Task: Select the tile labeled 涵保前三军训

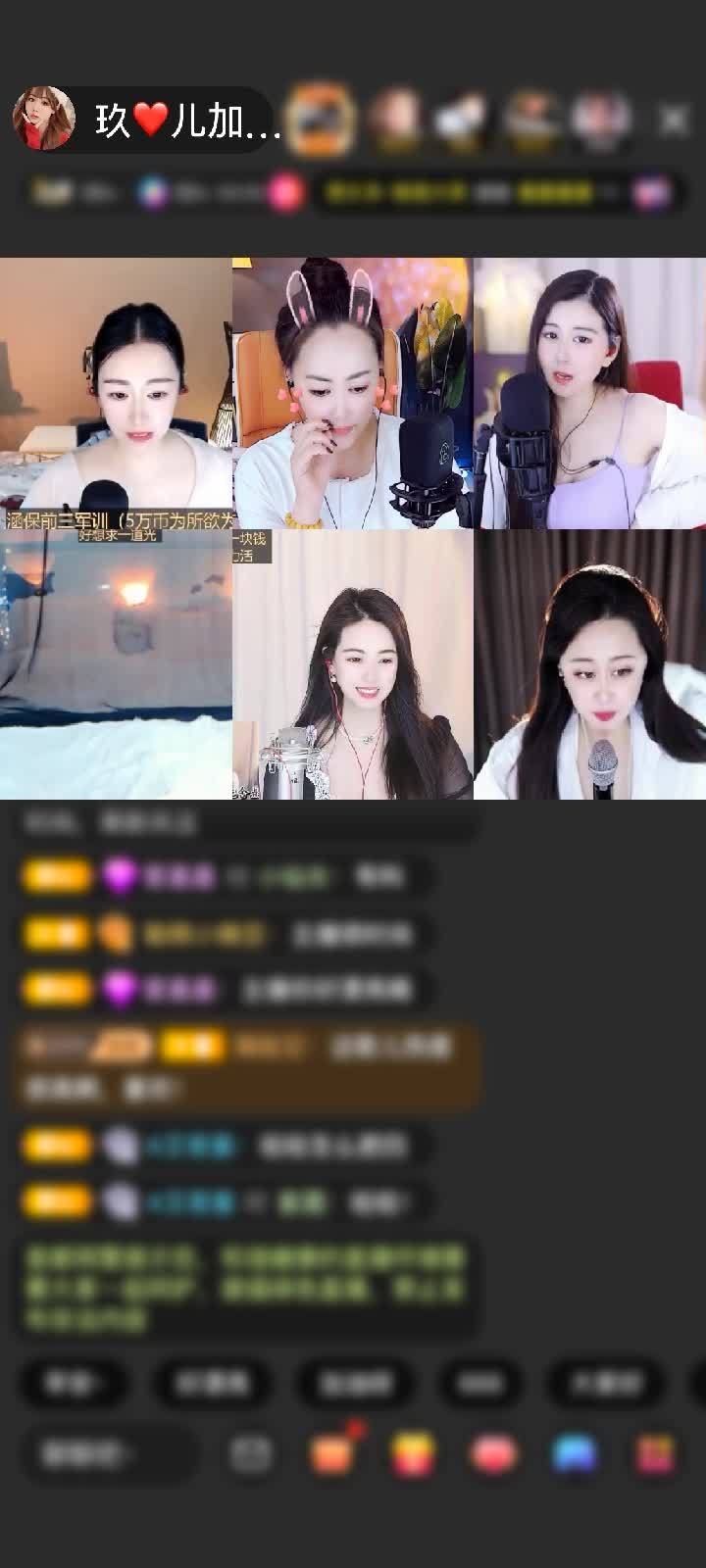Action: coord(116,392)
